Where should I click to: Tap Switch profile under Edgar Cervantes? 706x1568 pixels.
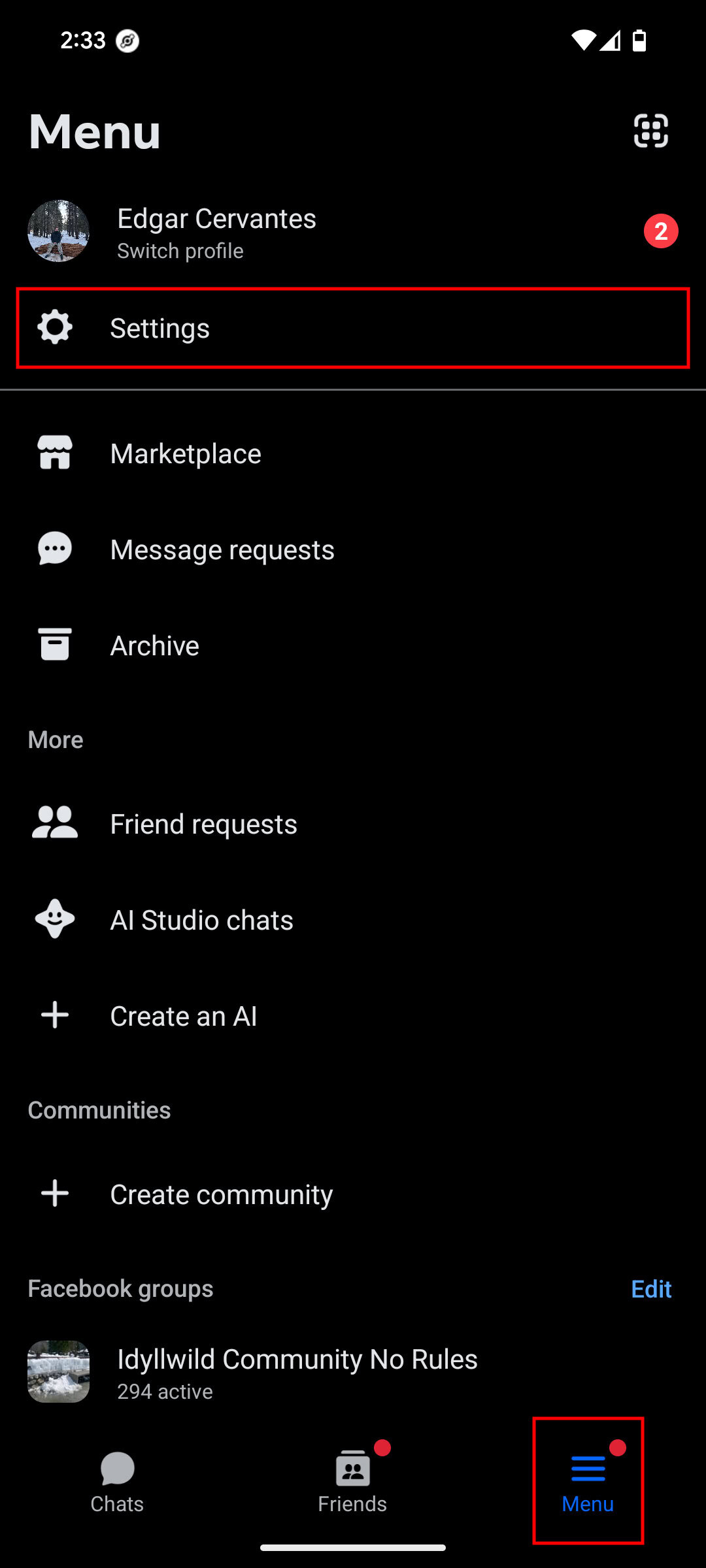pyautogui.click(x=180, y=251)
